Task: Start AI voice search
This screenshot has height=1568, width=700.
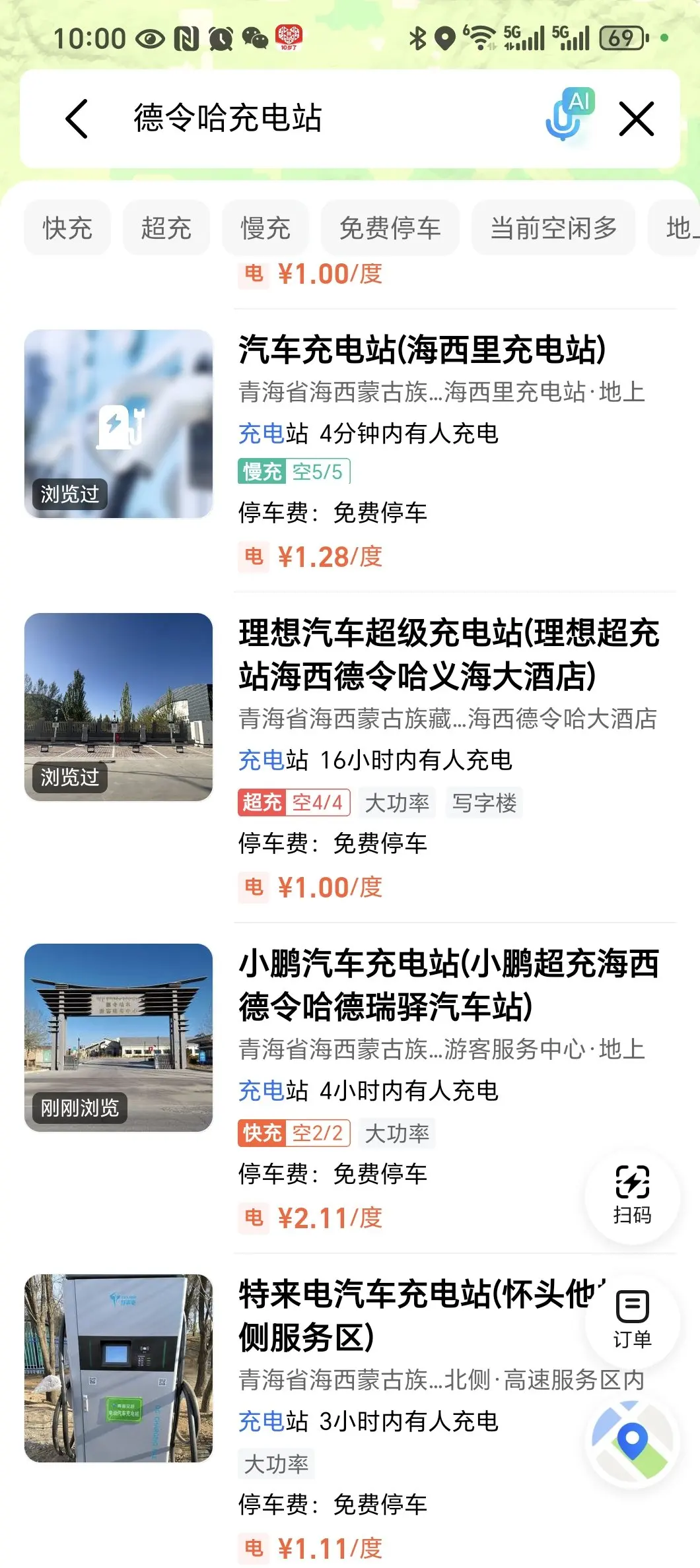Action: (x=569, y=115)
